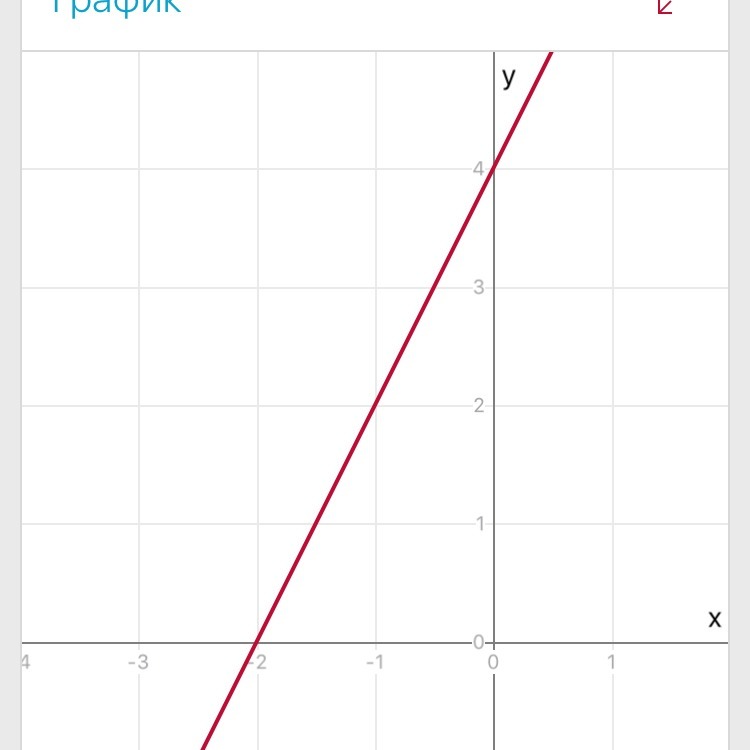Open the line graph card

point(374,400)
